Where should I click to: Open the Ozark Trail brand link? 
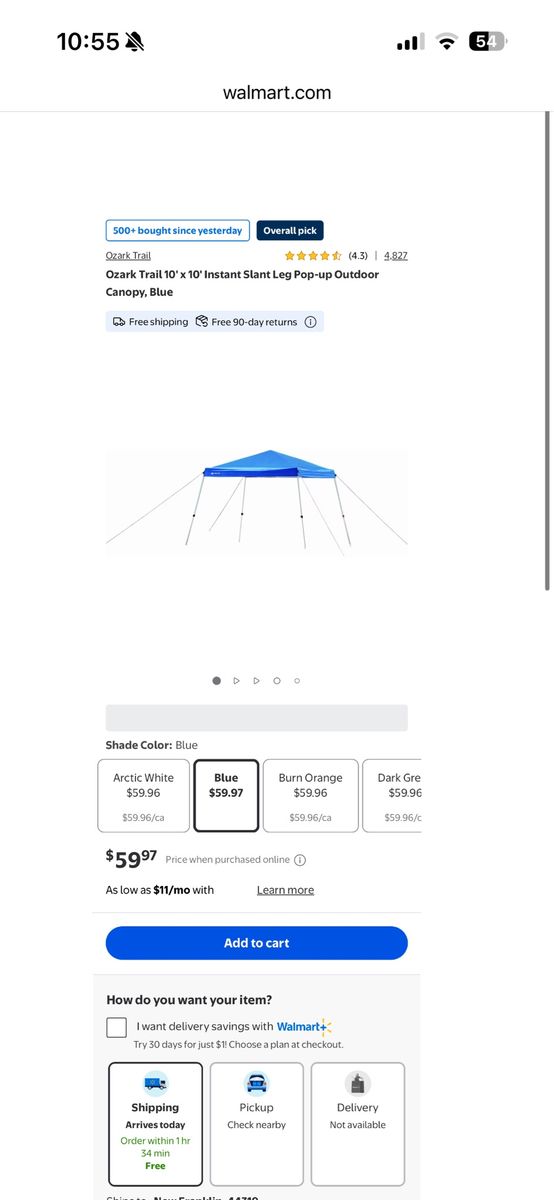point(128,256)
